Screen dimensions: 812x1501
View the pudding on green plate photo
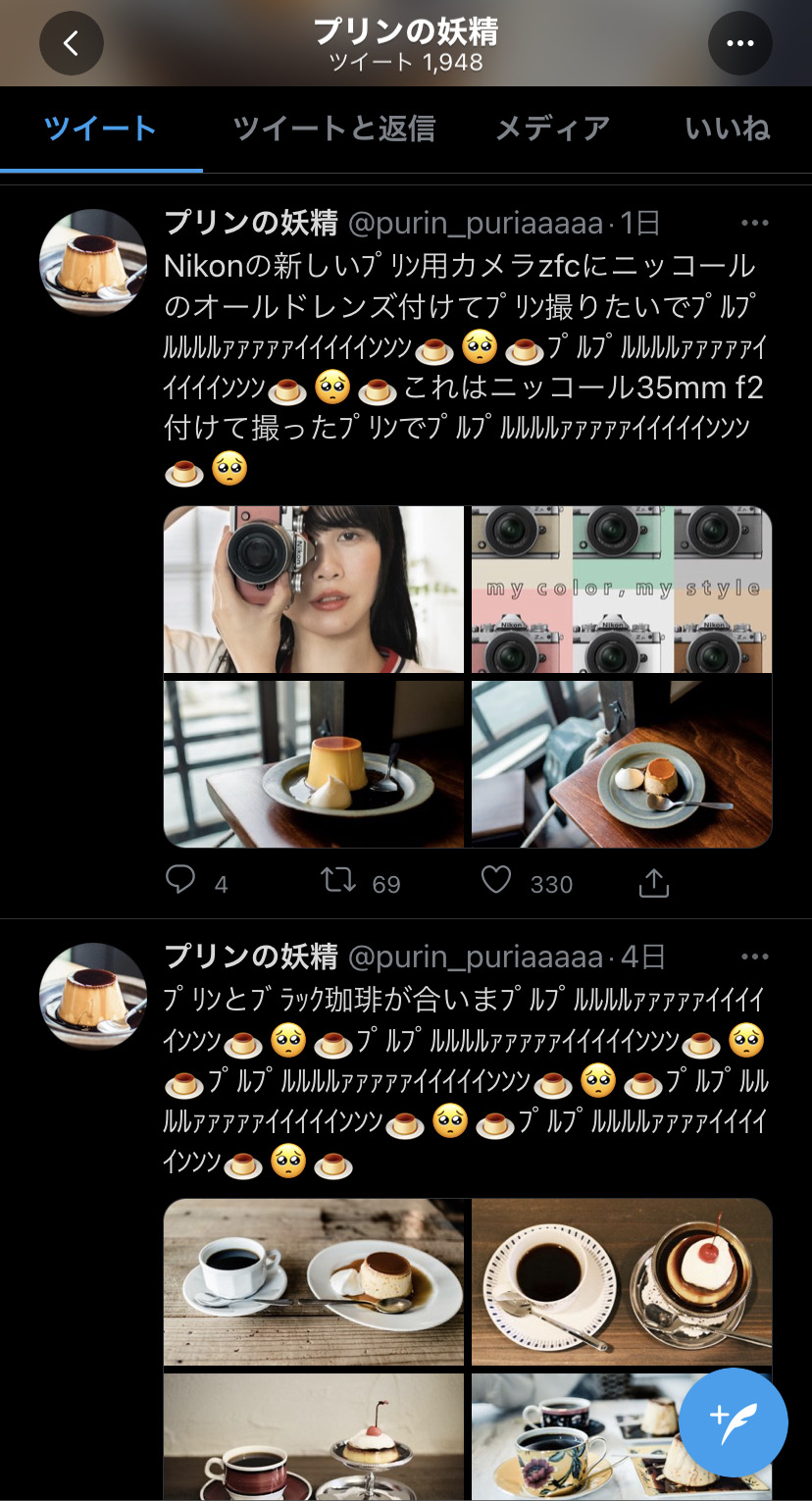click(622, 764)
